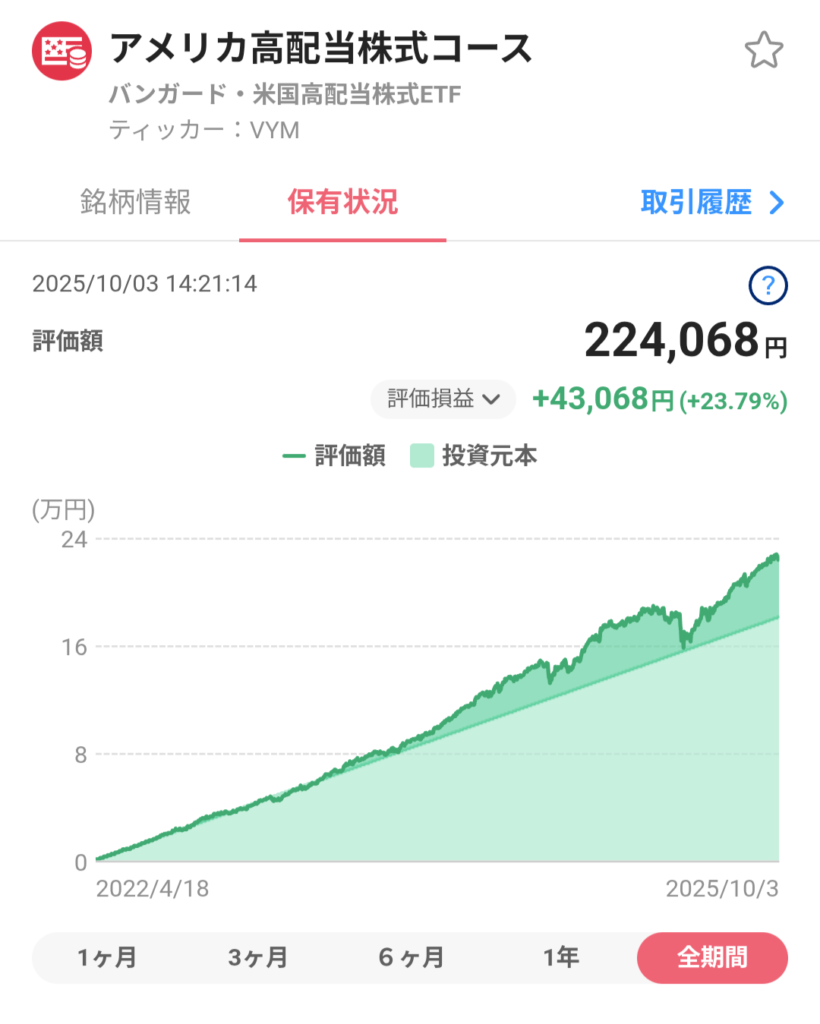Switch to the 銘柄情報 tab
Image resolution: width=820 pixels, height=1024 pixels.
click(x=136, y=203)
